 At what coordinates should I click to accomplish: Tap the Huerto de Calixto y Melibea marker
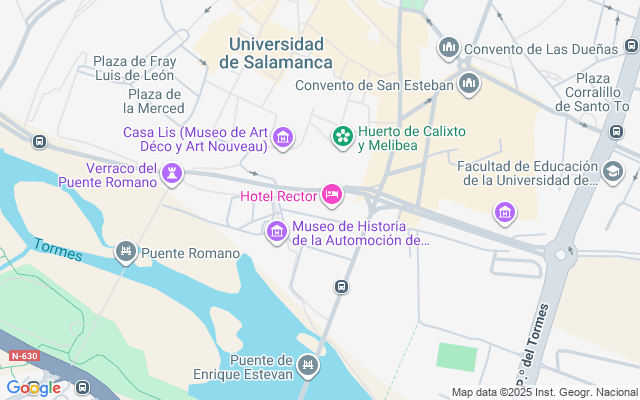[x=342, y=135]
